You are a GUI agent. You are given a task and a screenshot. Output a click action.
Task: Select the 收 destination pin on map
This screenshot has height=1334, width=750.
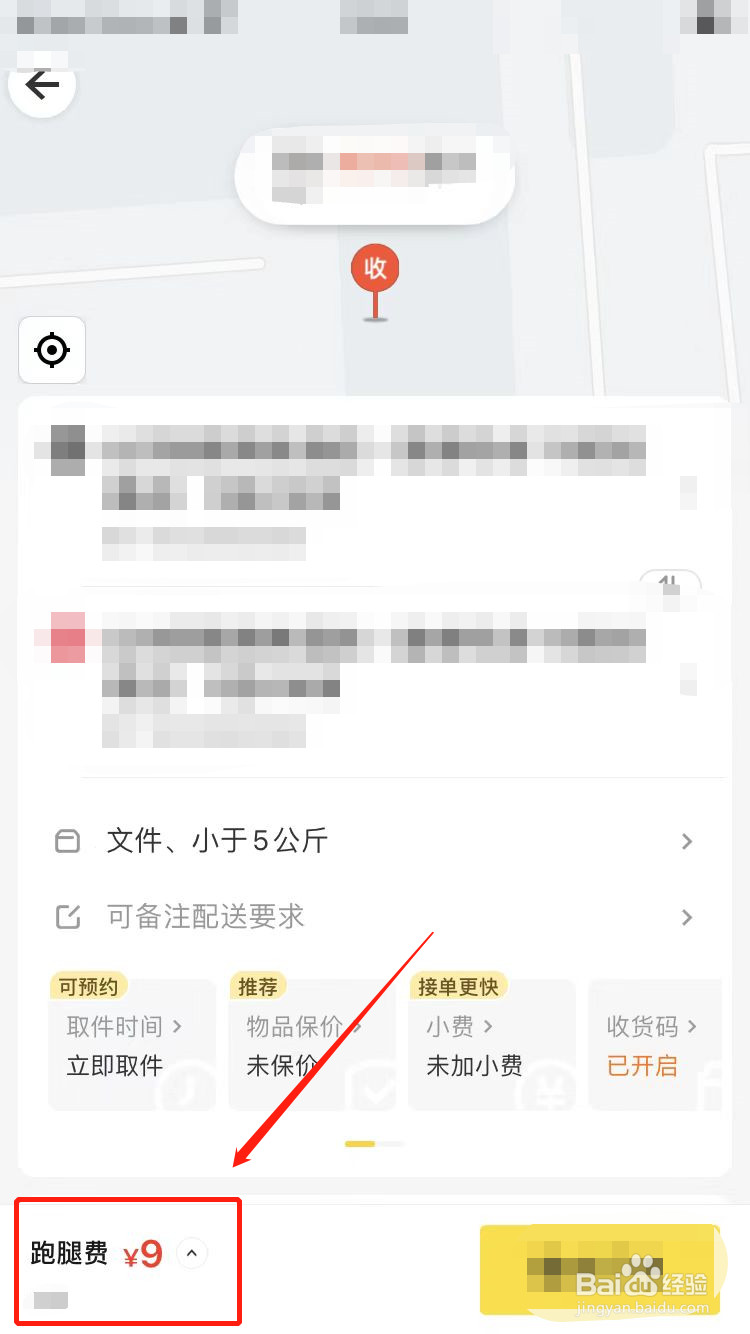click(374, 268)
